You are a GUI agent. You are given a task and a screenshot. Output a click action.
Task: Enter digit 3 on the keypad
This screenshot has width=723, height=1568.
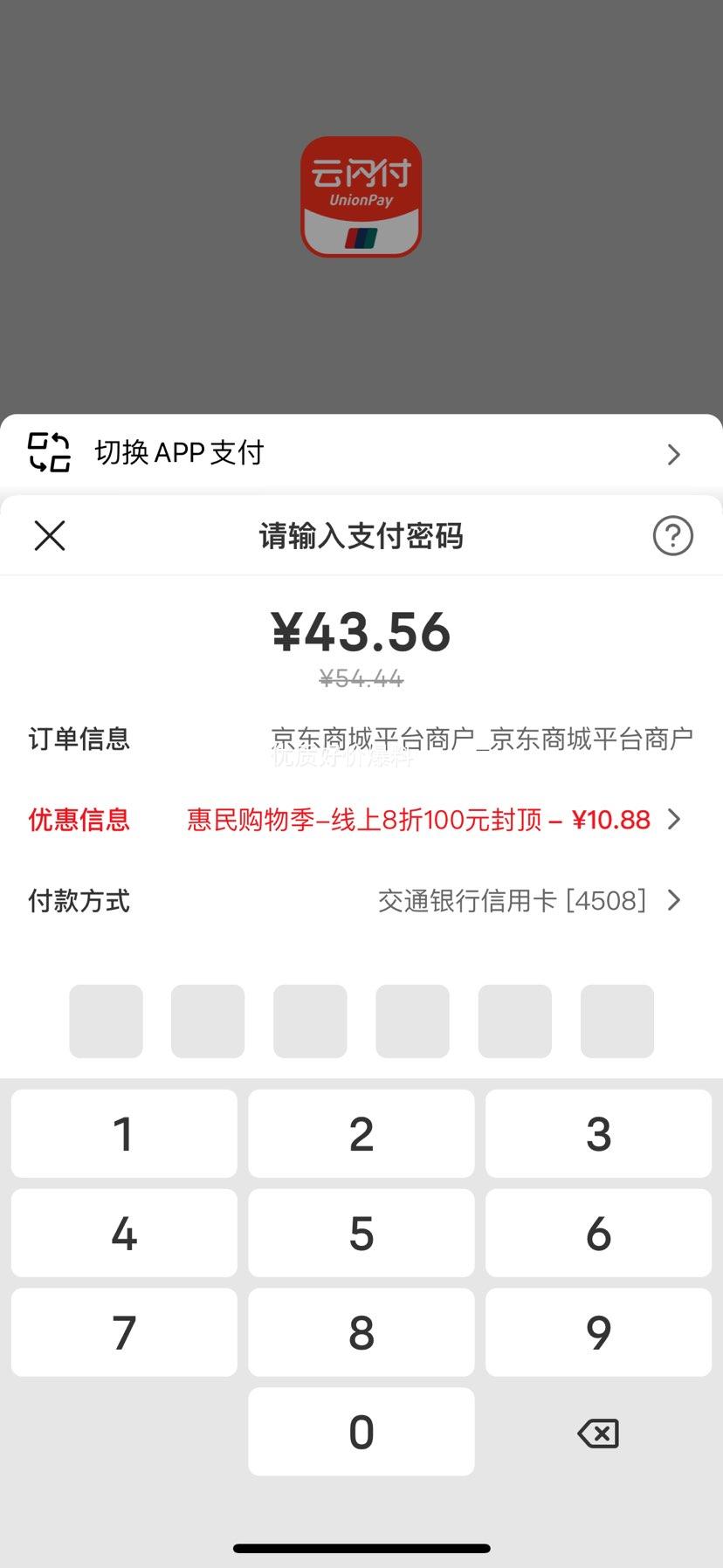(x=599, y=1133)
